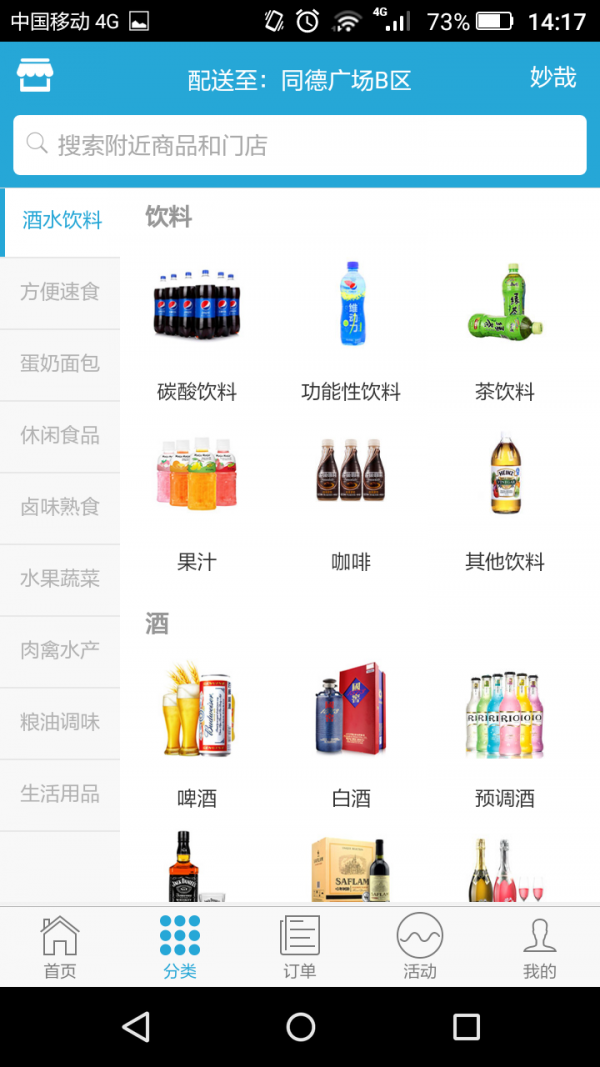The width and height of the screenshot is (600, 1067).
Task: Select the 方便速食 category
Action: point(60,292)
